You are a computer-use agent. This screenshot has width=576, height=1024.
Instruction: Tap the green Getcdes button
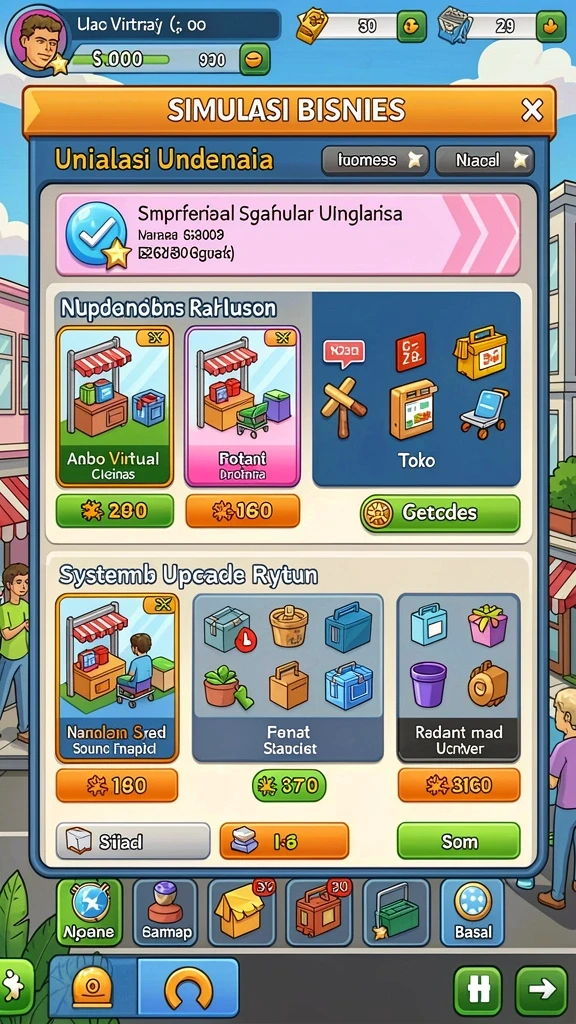[440, 513]
